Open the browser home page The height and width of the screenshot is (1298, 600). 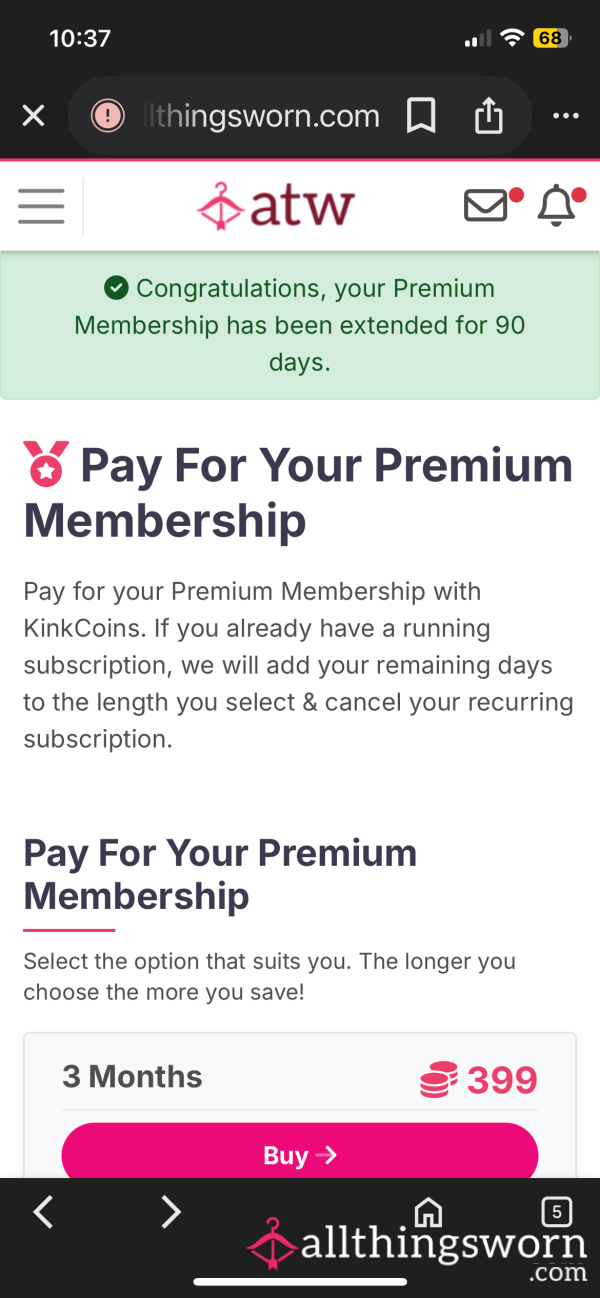(x=428, y=1213)
